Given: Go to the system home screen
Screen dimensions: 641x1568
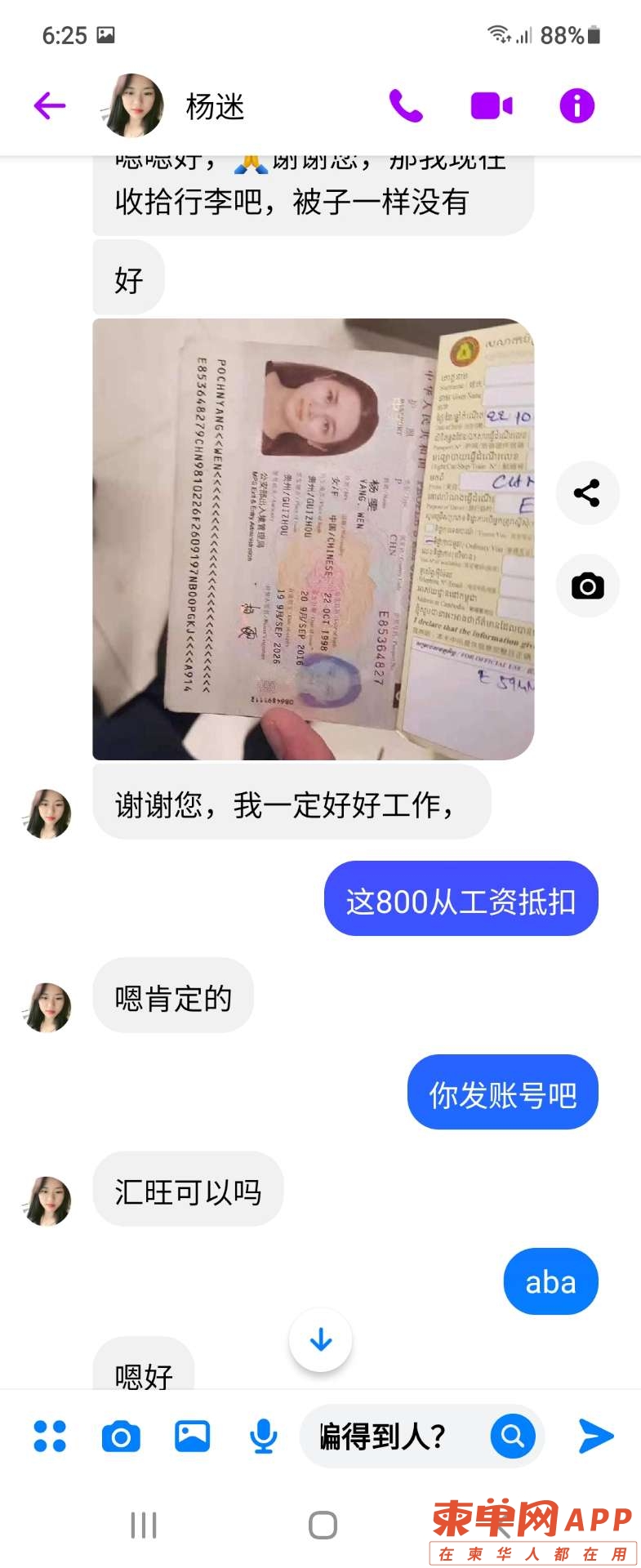Looking at the screenshot, I should (x=323, y=1525).
